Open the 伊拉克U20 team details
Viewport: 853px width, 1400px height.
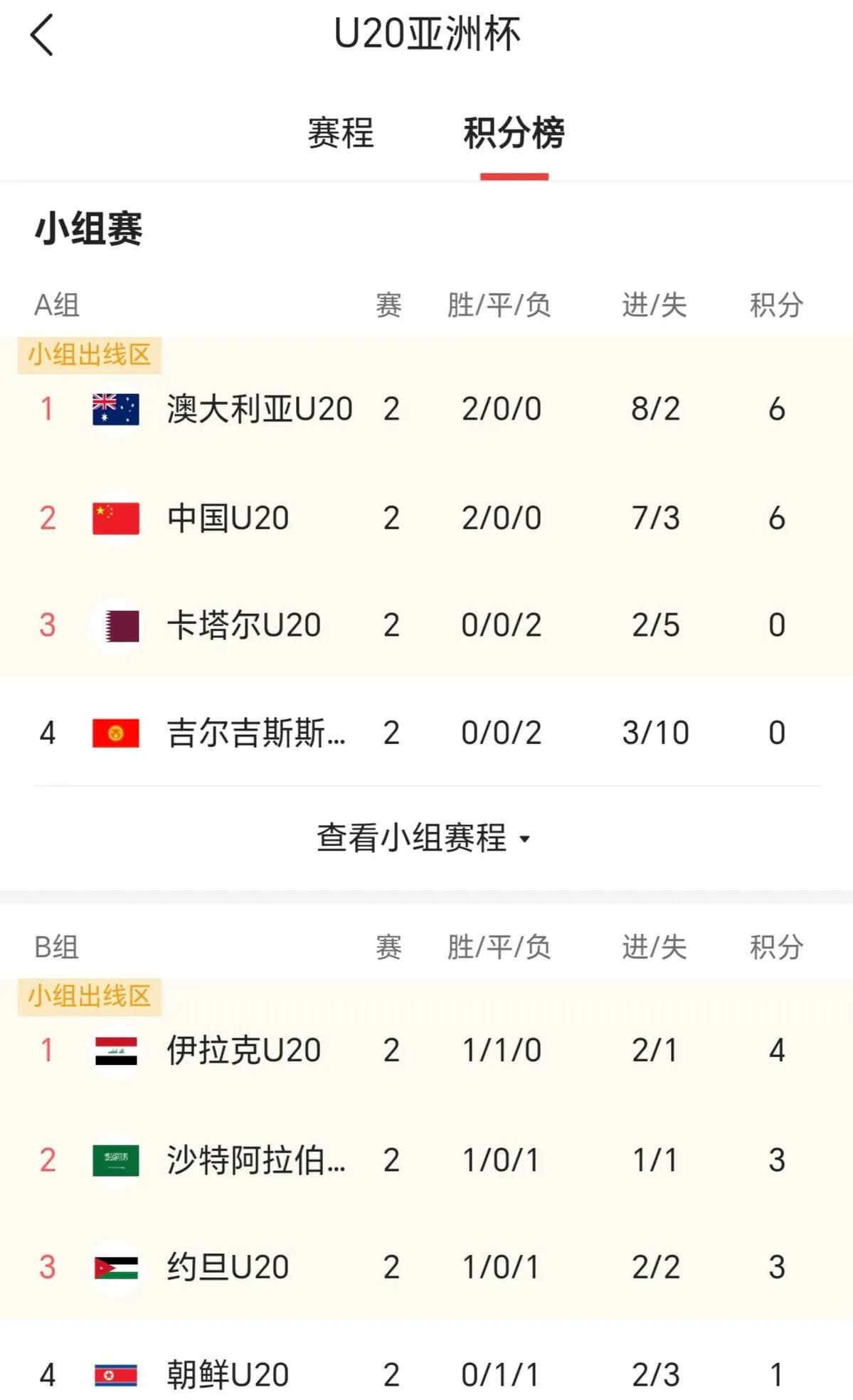tap(245, 1049)
